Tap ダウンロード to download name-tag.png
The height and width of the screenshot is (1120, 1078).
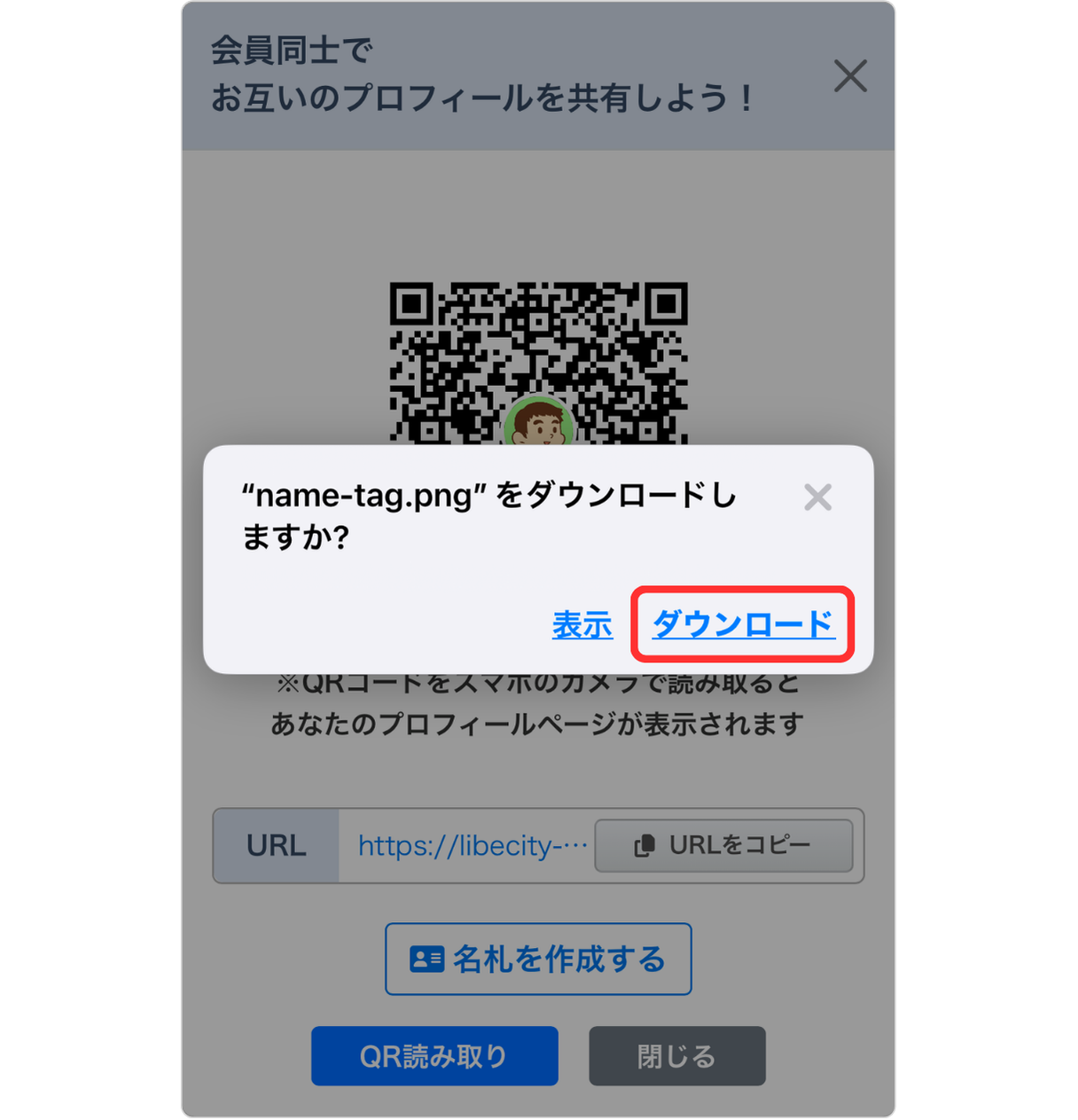(743, 624)
